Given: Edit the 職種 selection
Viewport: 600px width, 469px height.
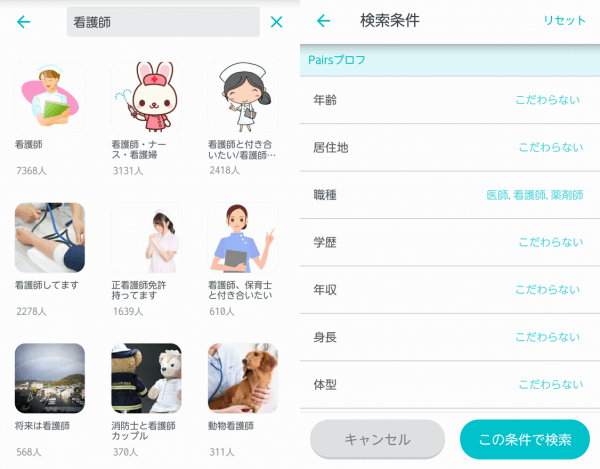Looking at the screenshot, I should (447, 195).
